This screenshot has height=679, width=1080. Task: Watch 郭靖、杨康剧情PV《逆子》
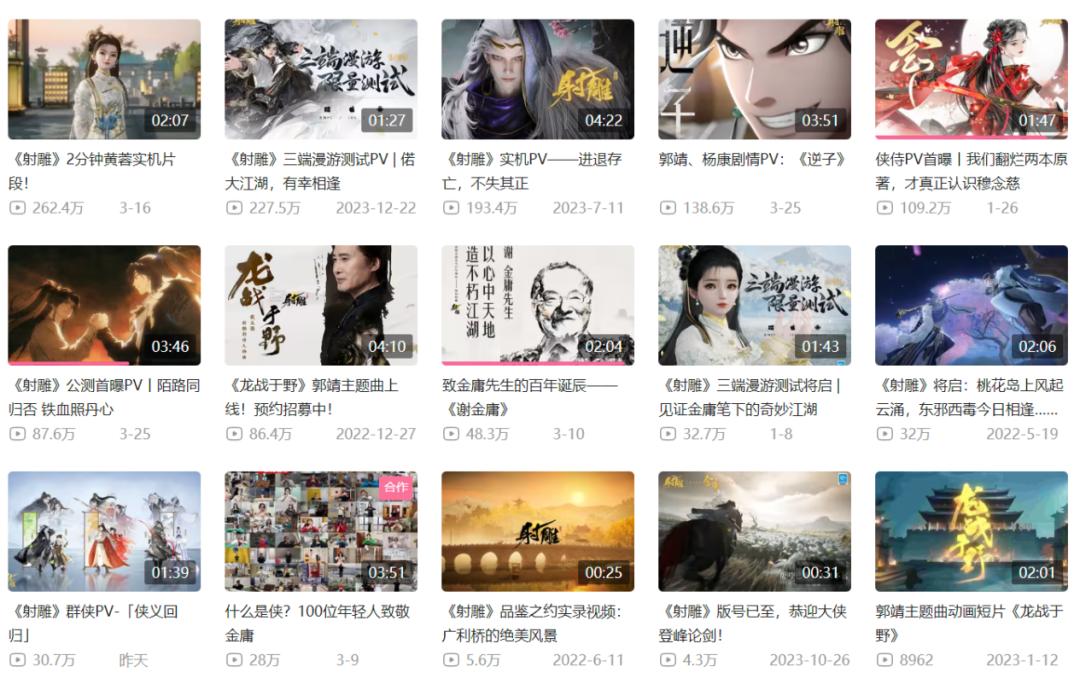tap(755, 79)
